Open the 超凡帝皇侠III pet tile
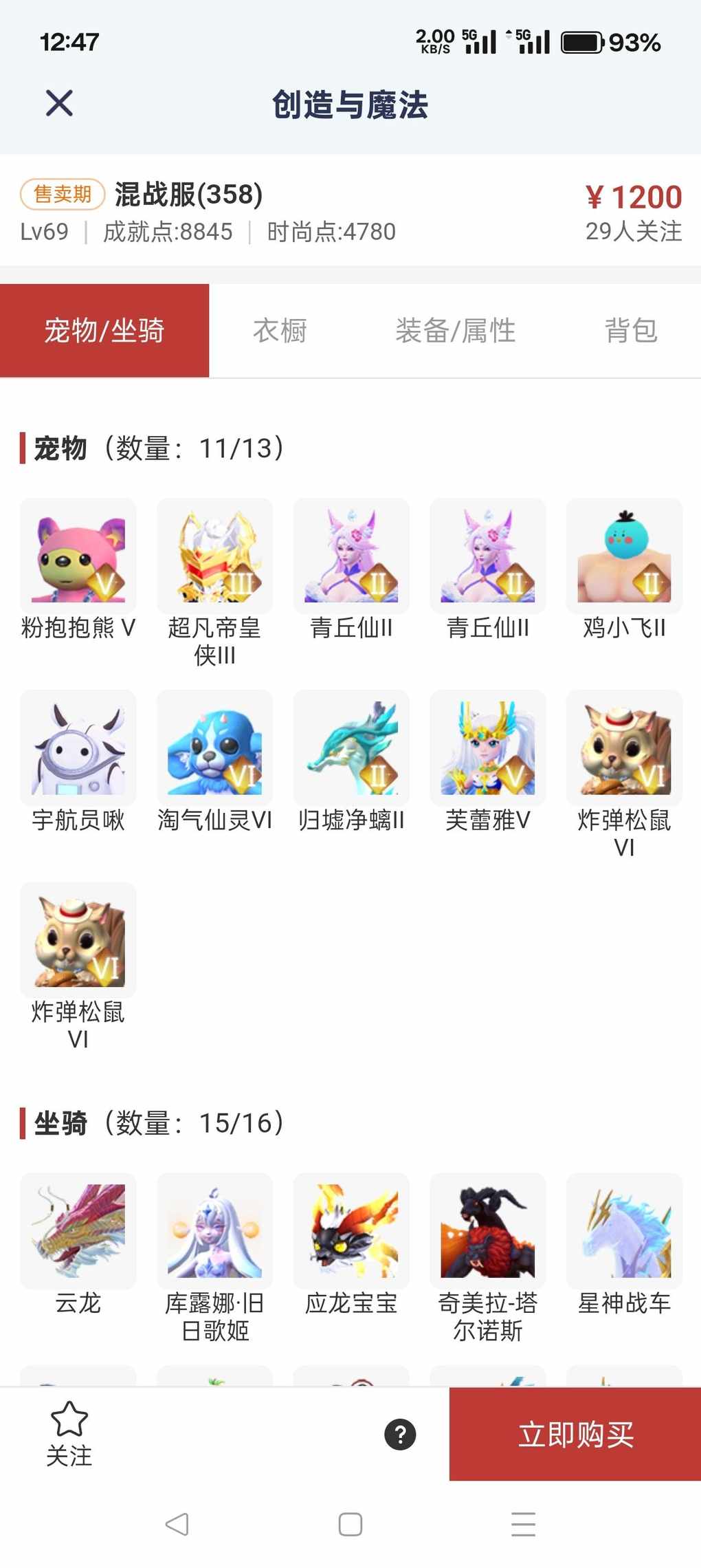The width and height of the screenshot is (701, 1568). click(x=214, y=556)
